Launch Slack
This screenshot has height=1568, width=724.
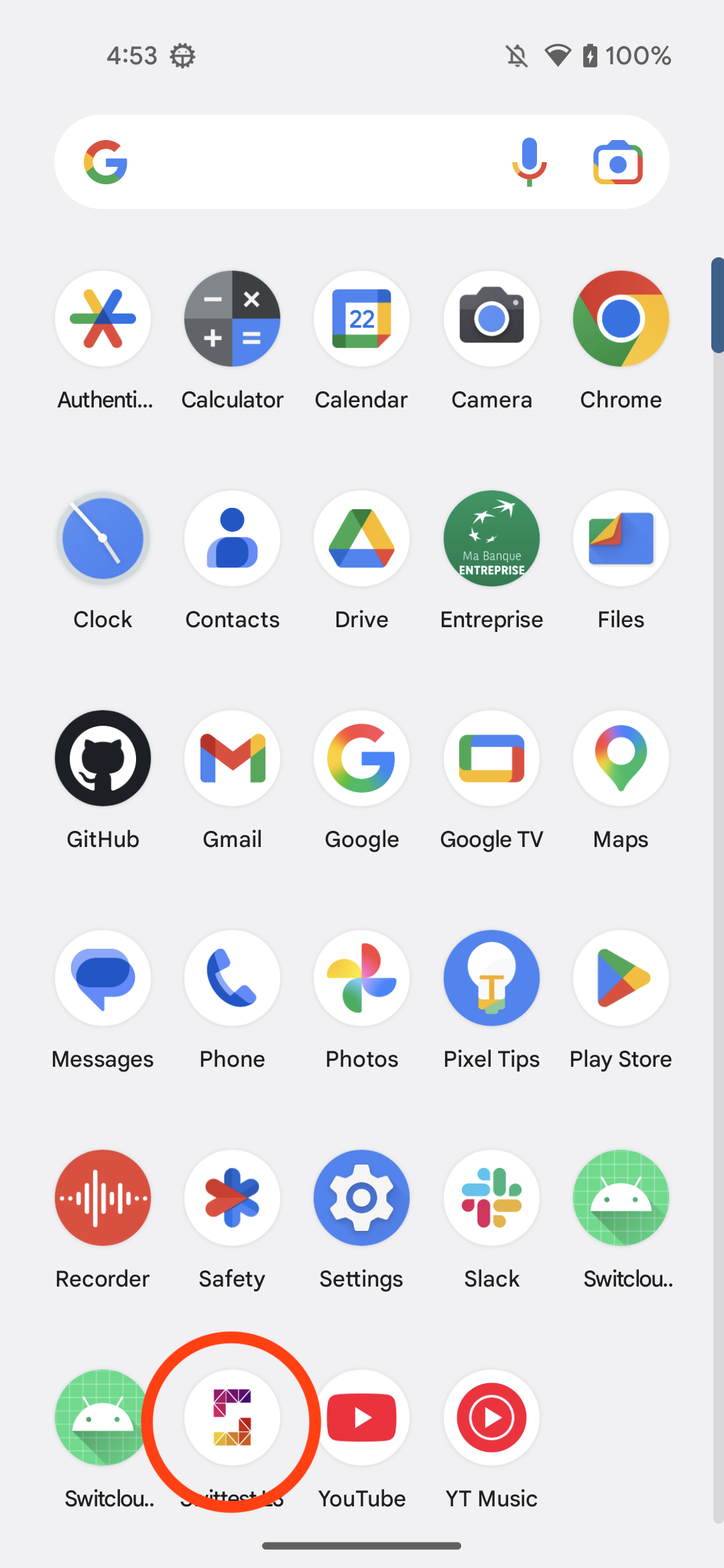click(x=491, y=1198)
